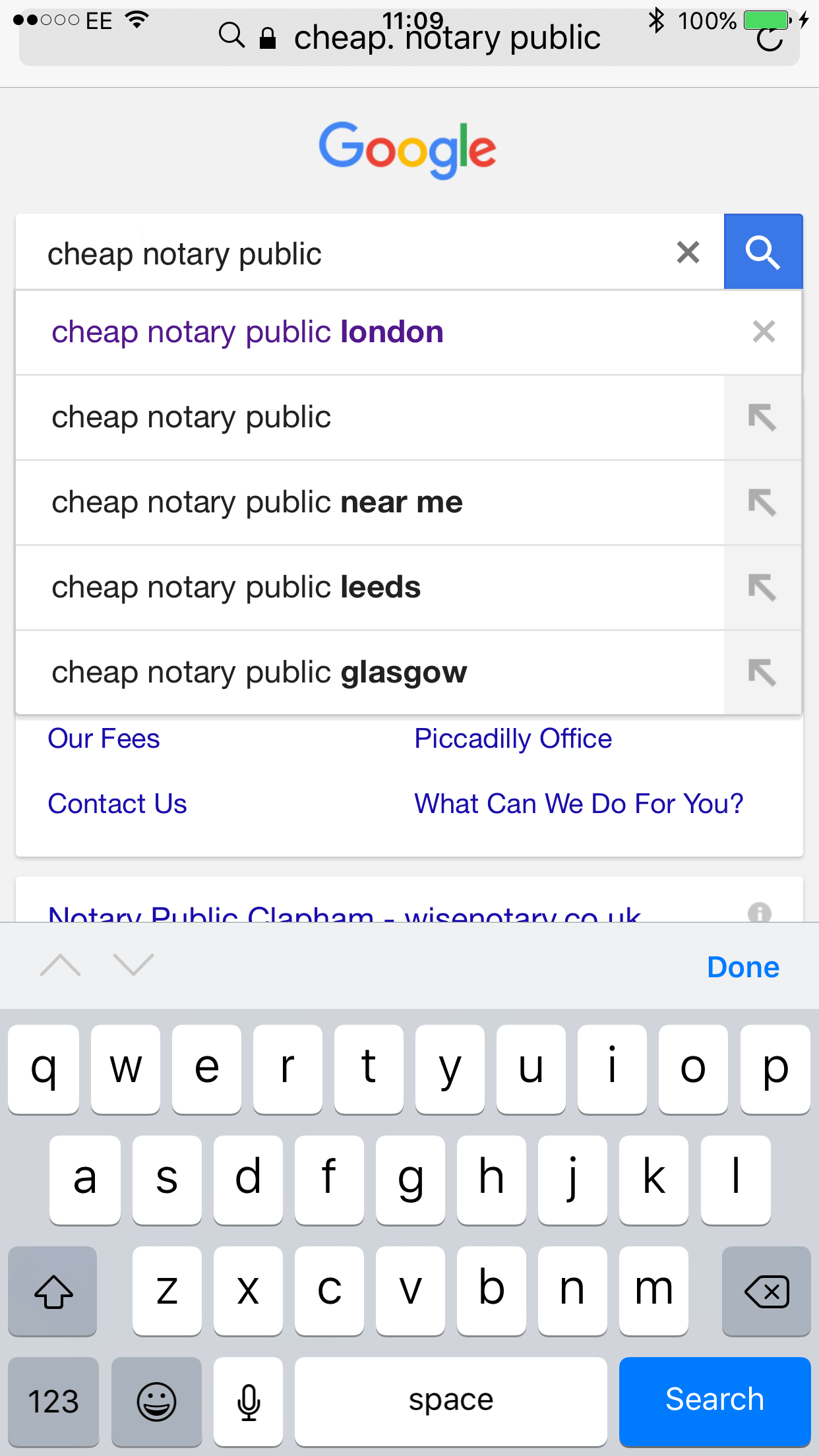
Task: Reload the page from the address bar
Action: [770, 40]
